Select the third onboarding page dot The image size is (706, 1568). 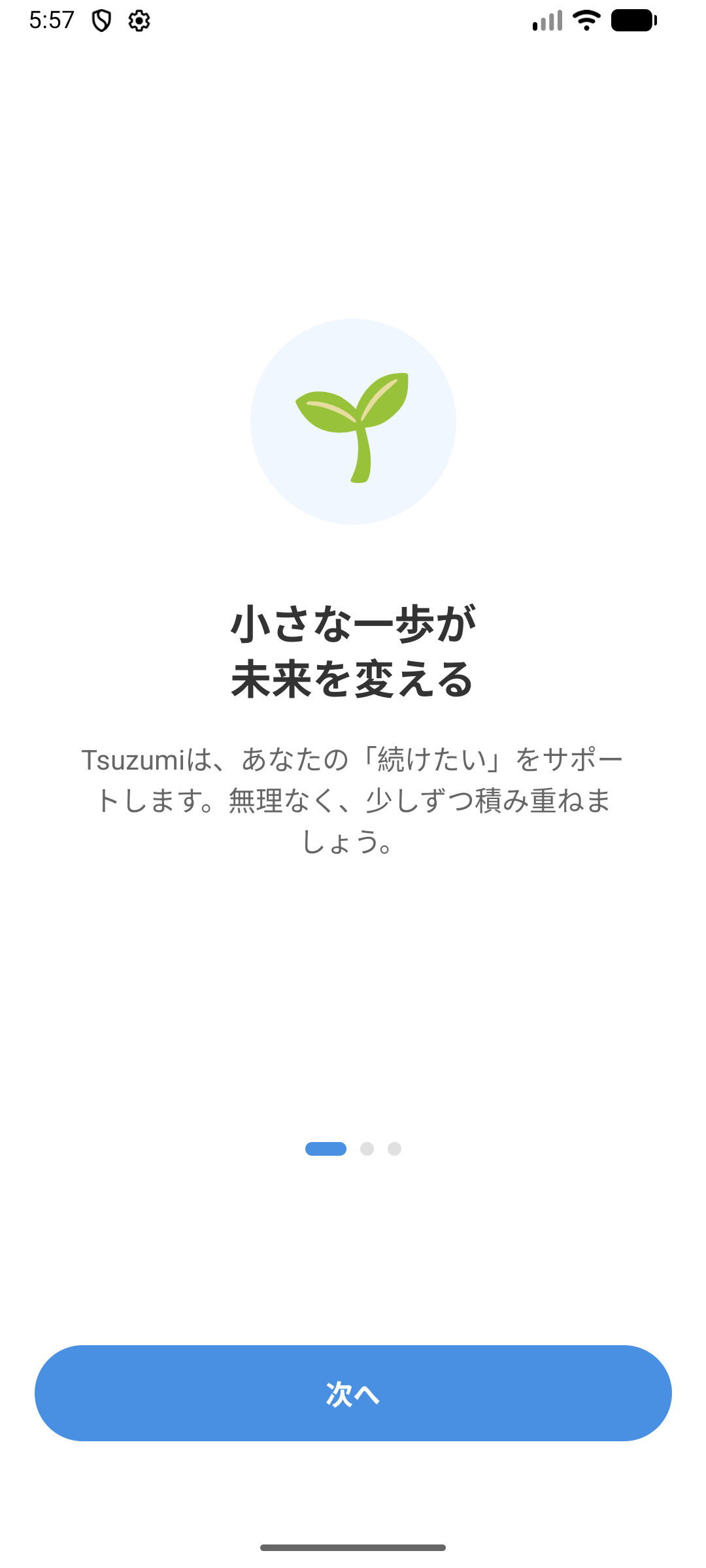click(x=394, y=1149)
